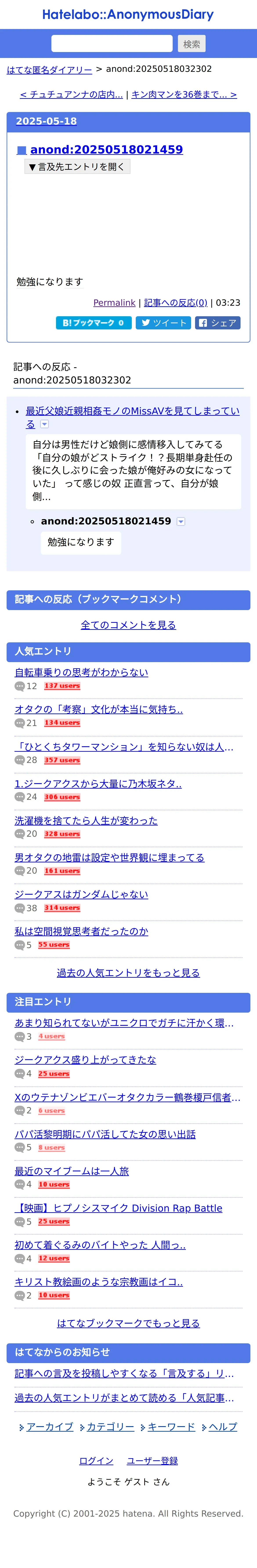Tap the 検索 search button
The width and height of the screenshot is (257, 1568).
pos(191,44)
